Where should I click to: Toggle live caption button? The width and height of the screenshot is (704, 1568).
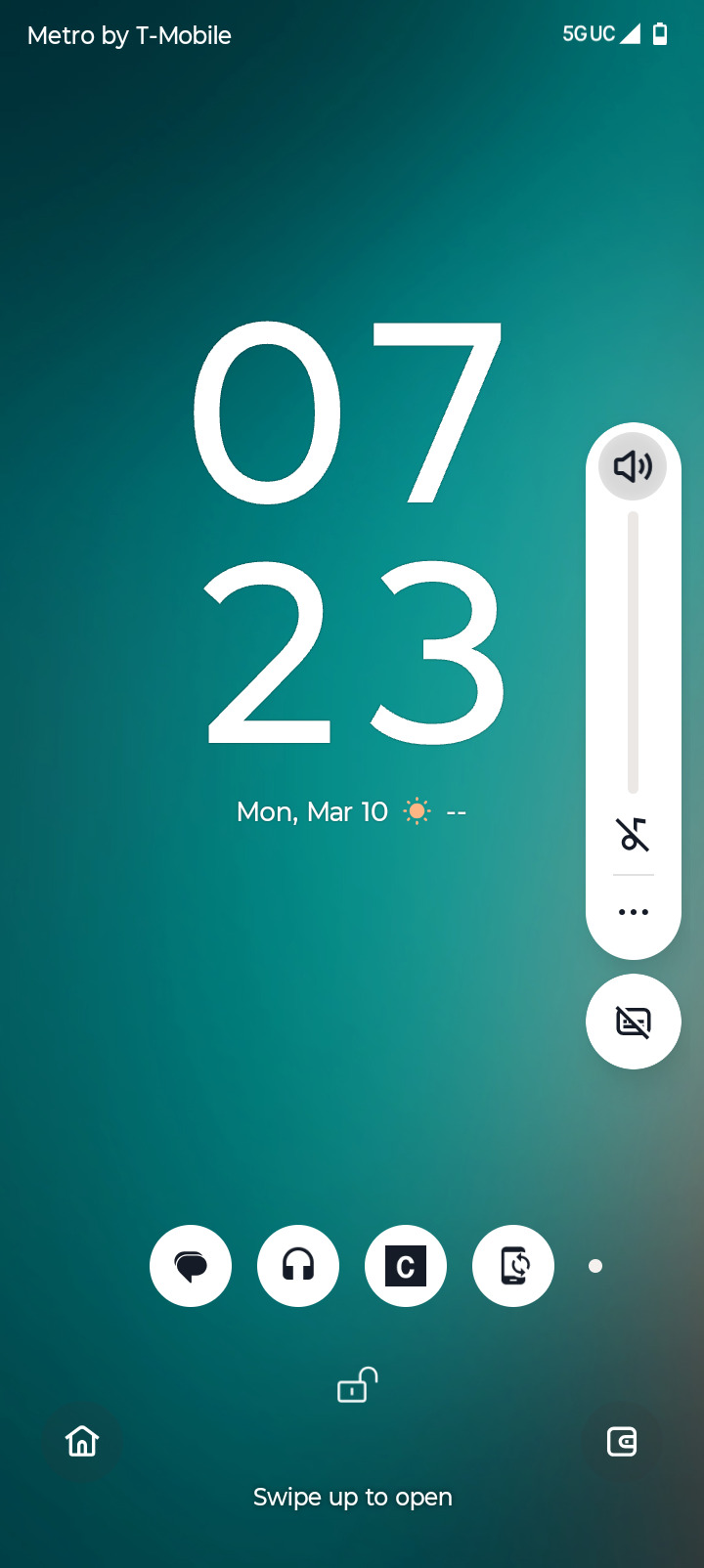point(633,1022)
